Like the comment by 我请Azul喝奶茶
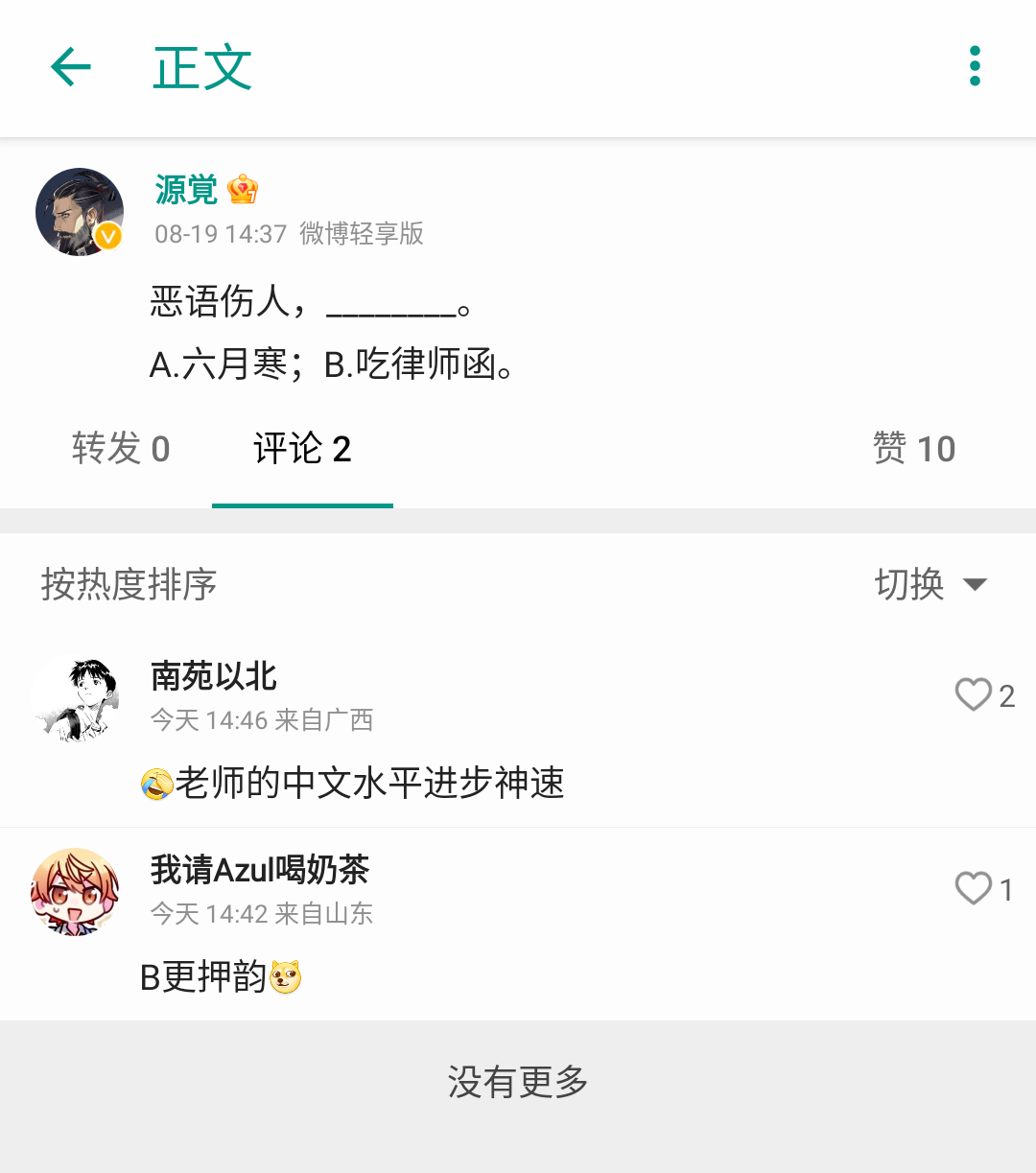Image resolution: width=1036 pixels, height=1173 pixels. tap(974, 889)
